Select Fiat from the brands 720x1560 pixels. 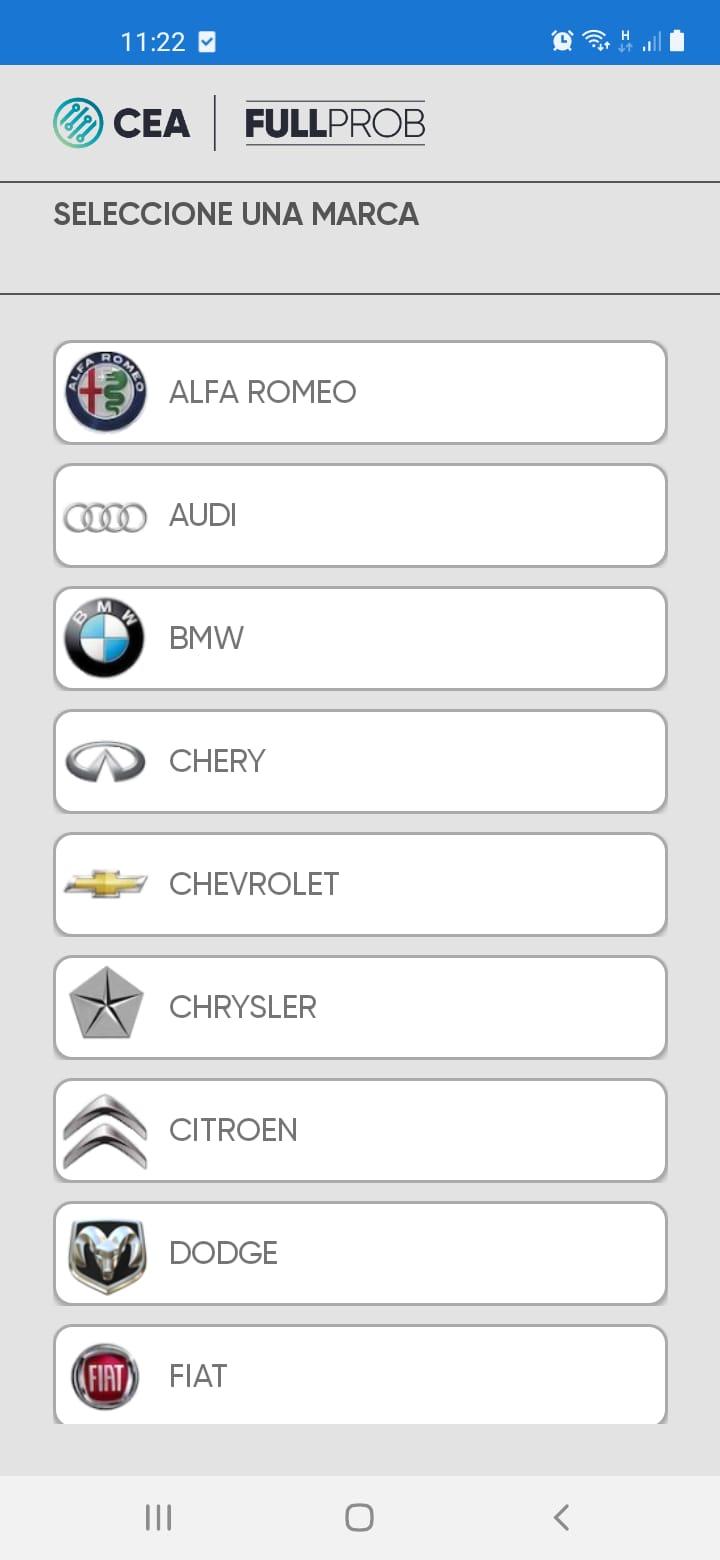tap(360, 1375)
